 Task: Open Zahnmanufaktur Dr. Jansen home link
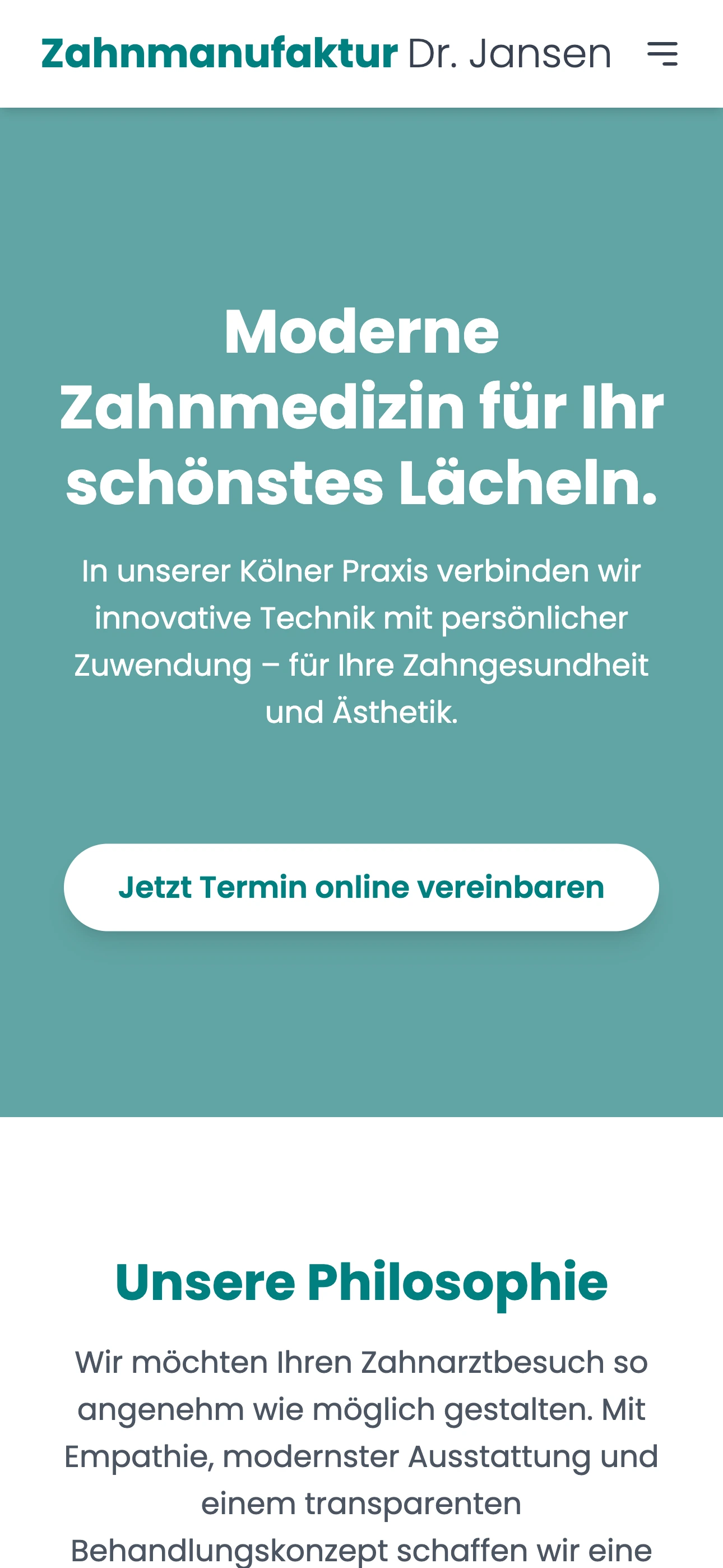[x=326, y=54]
